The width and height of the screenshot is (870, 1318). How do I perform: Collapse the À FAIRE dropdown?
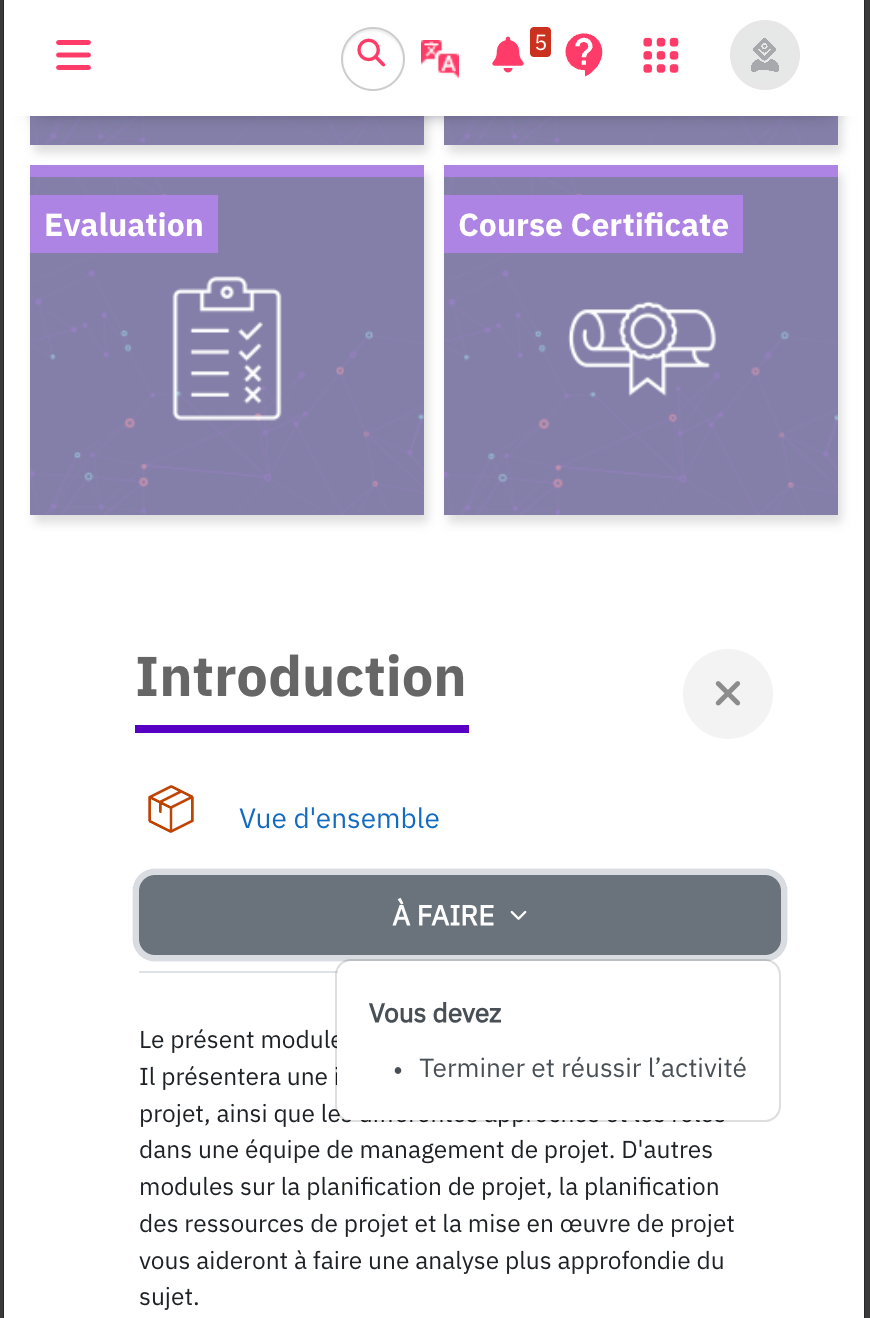click(460, 915)
